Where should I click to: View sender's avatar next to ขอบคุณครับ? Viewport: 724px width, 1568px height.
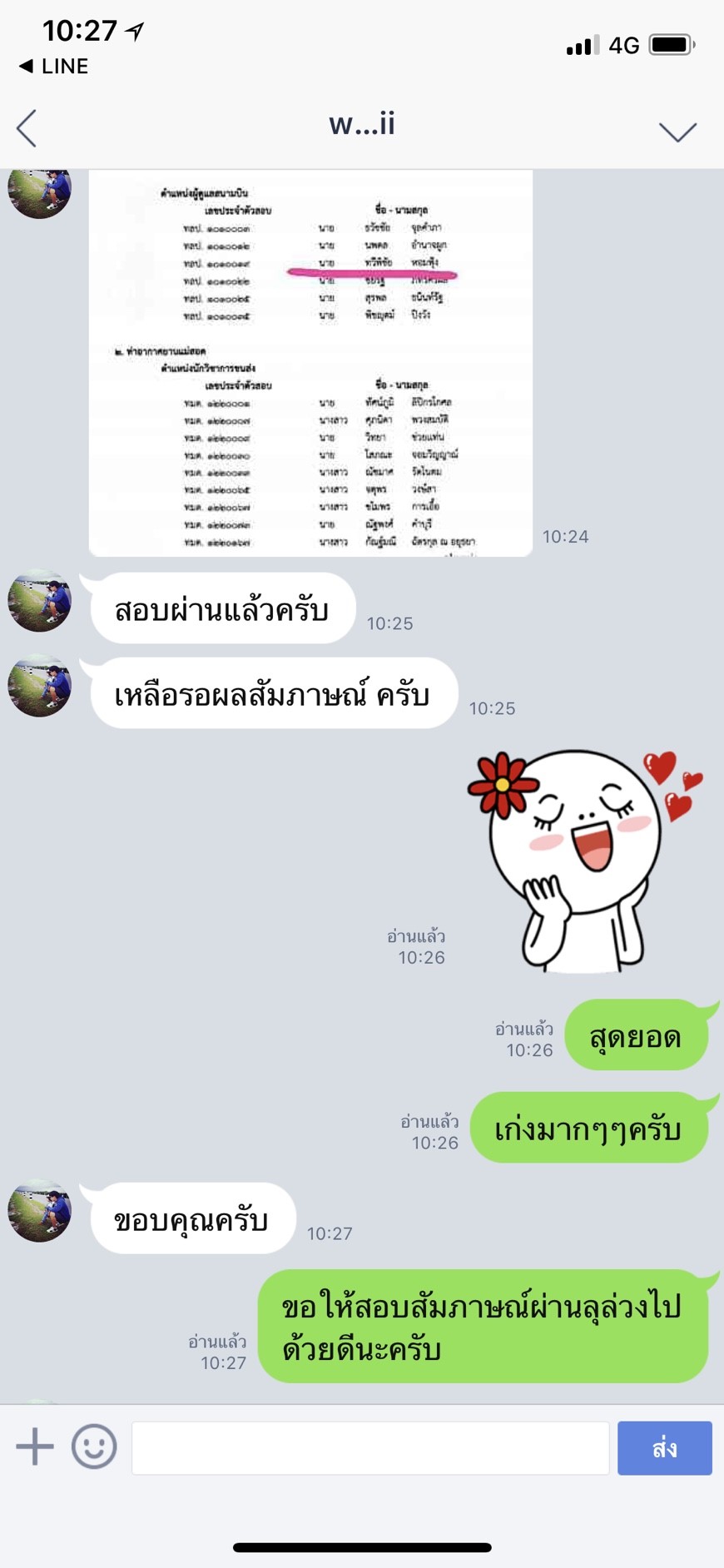(39, 1211)
